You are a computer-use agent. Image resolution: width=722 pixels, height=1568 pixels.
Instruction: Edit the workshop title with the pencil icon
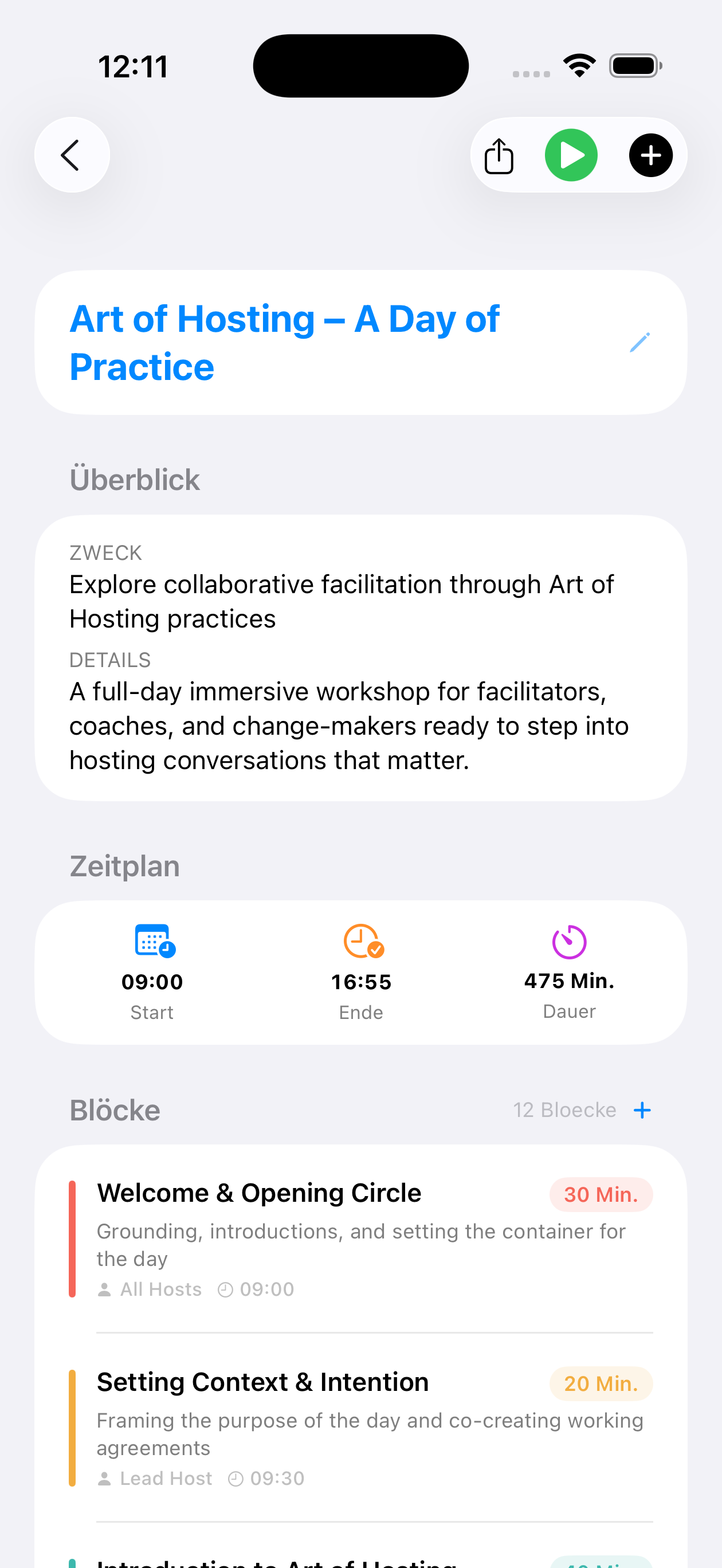coord(639,342)
